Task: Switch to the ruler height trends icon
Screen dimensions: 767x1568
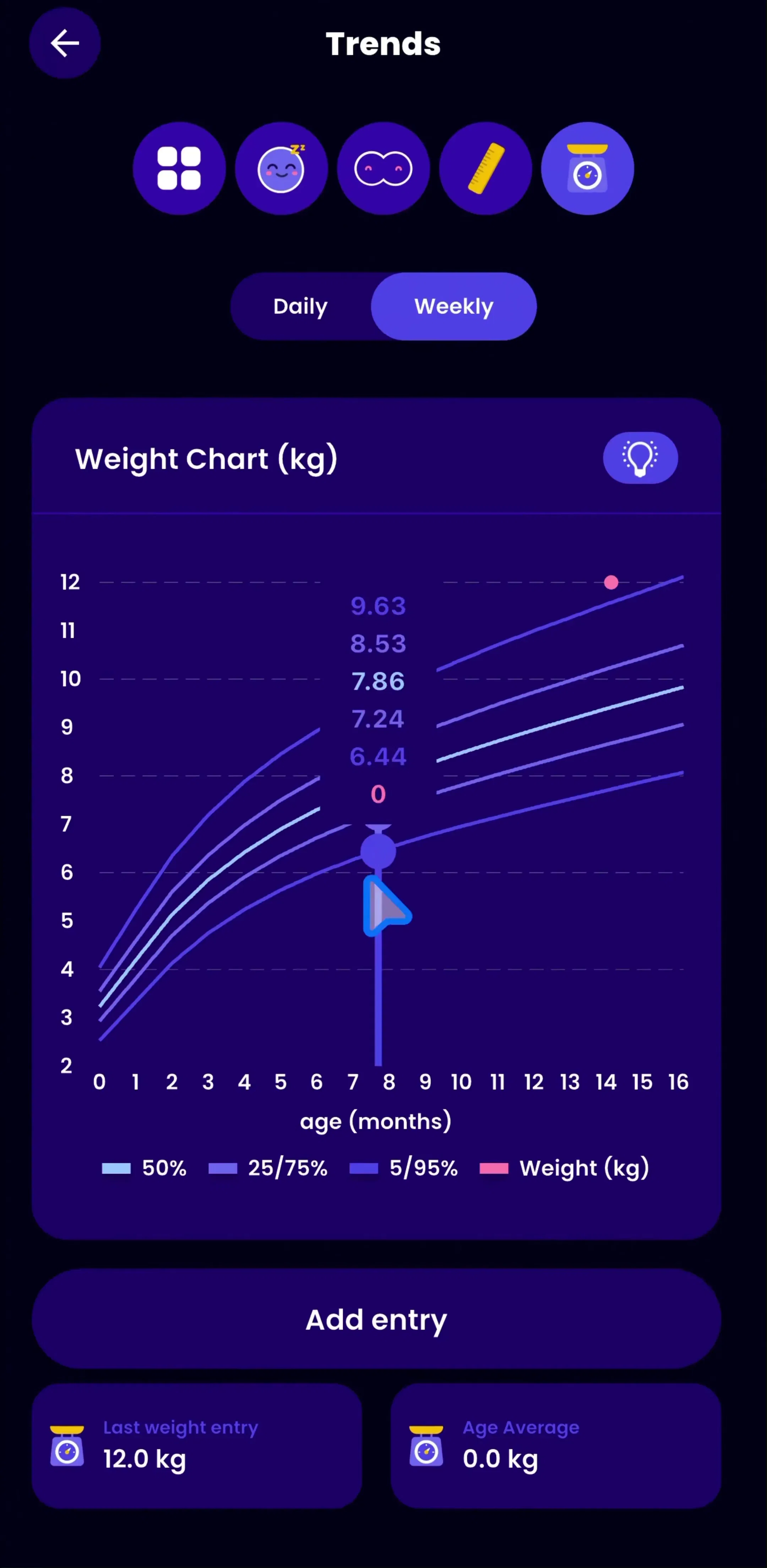Action: (485, 169)
